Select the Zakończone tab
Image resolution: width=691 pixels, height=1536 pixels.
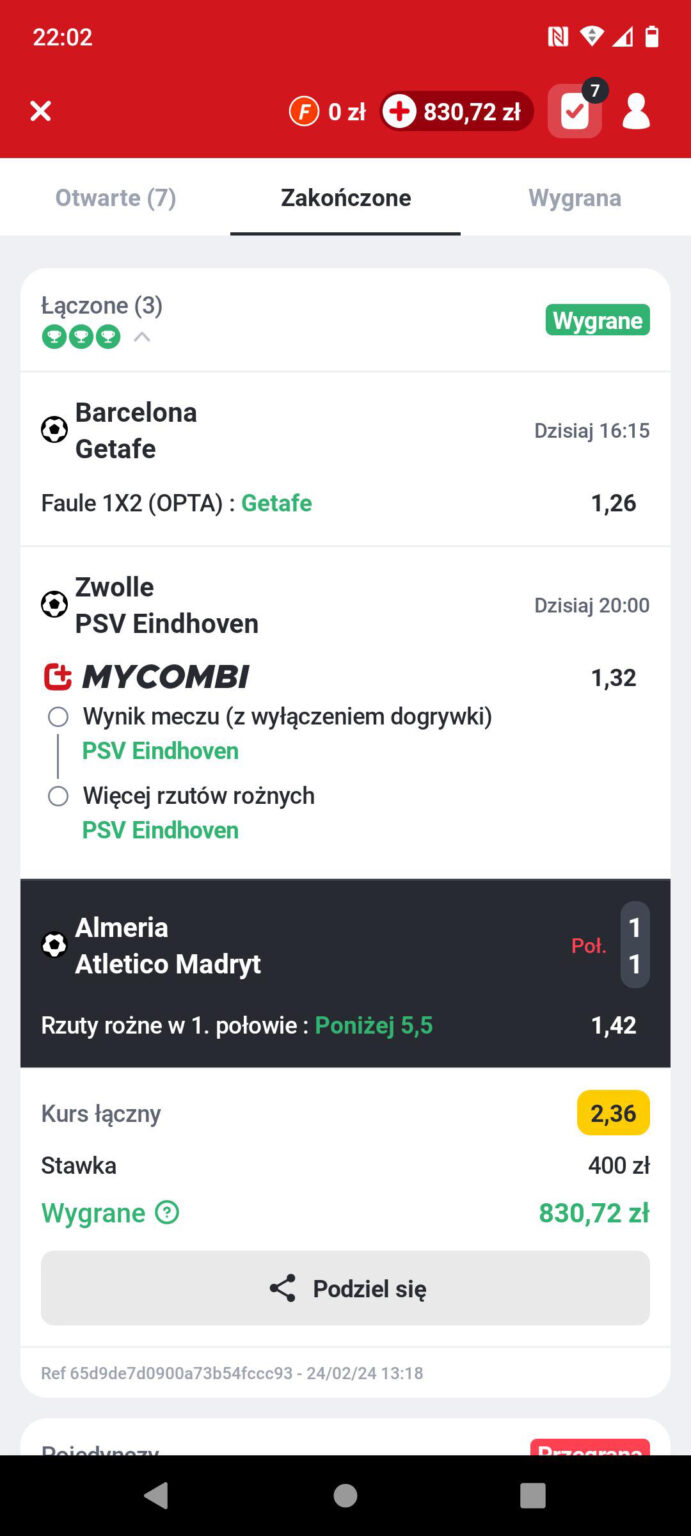(345, 198)
